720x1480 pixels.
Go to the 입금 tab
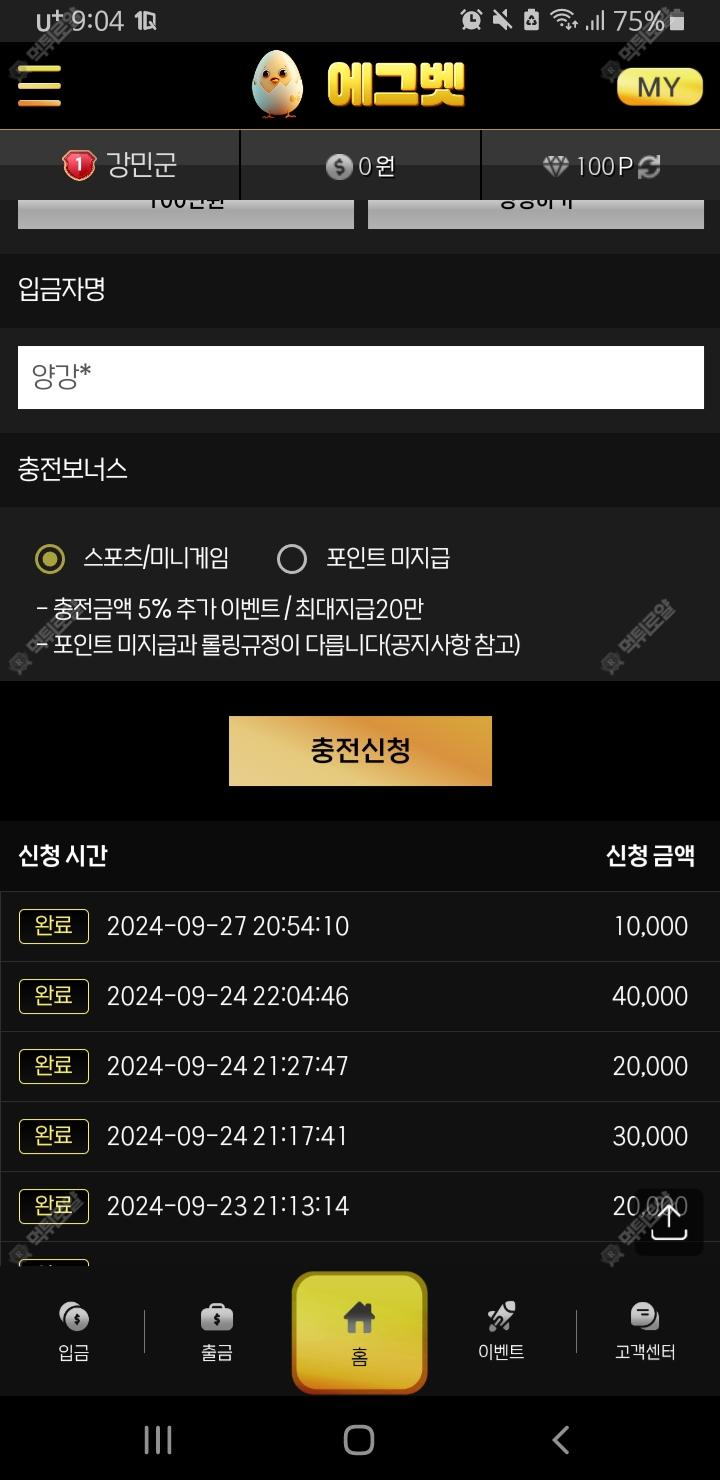coord(73,1332)
